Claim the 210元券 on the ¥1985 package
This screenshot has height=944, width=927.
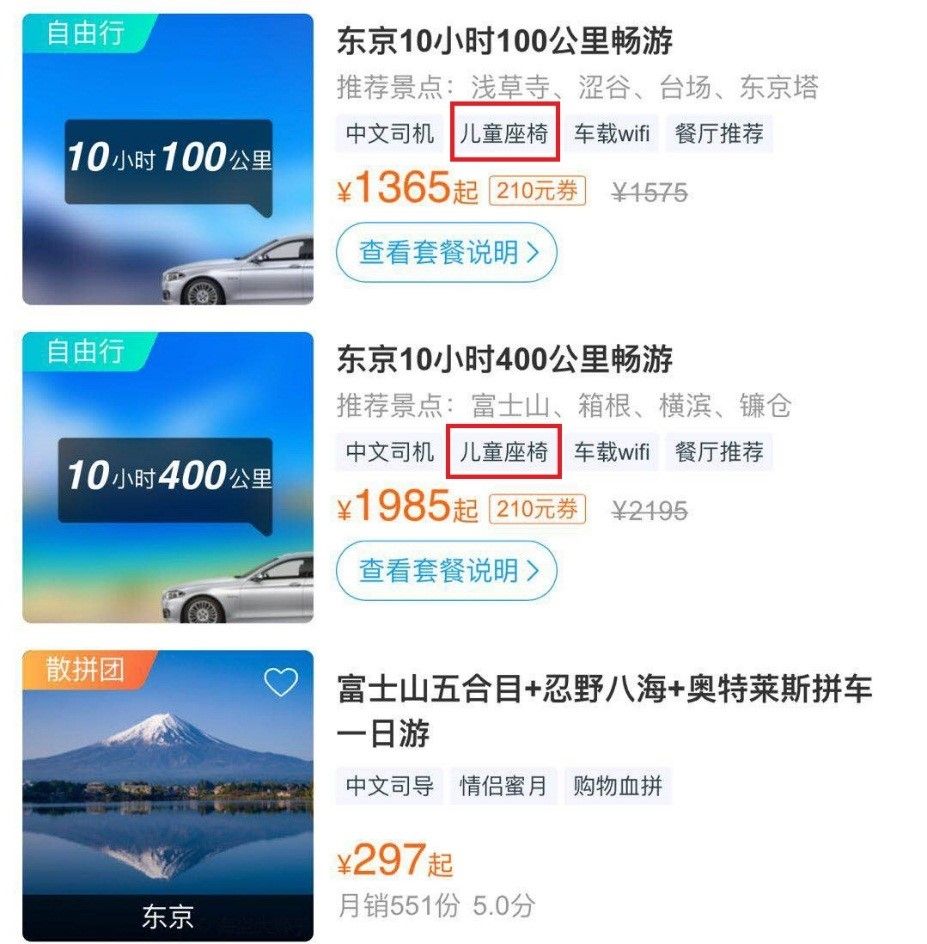pos(537,510)
